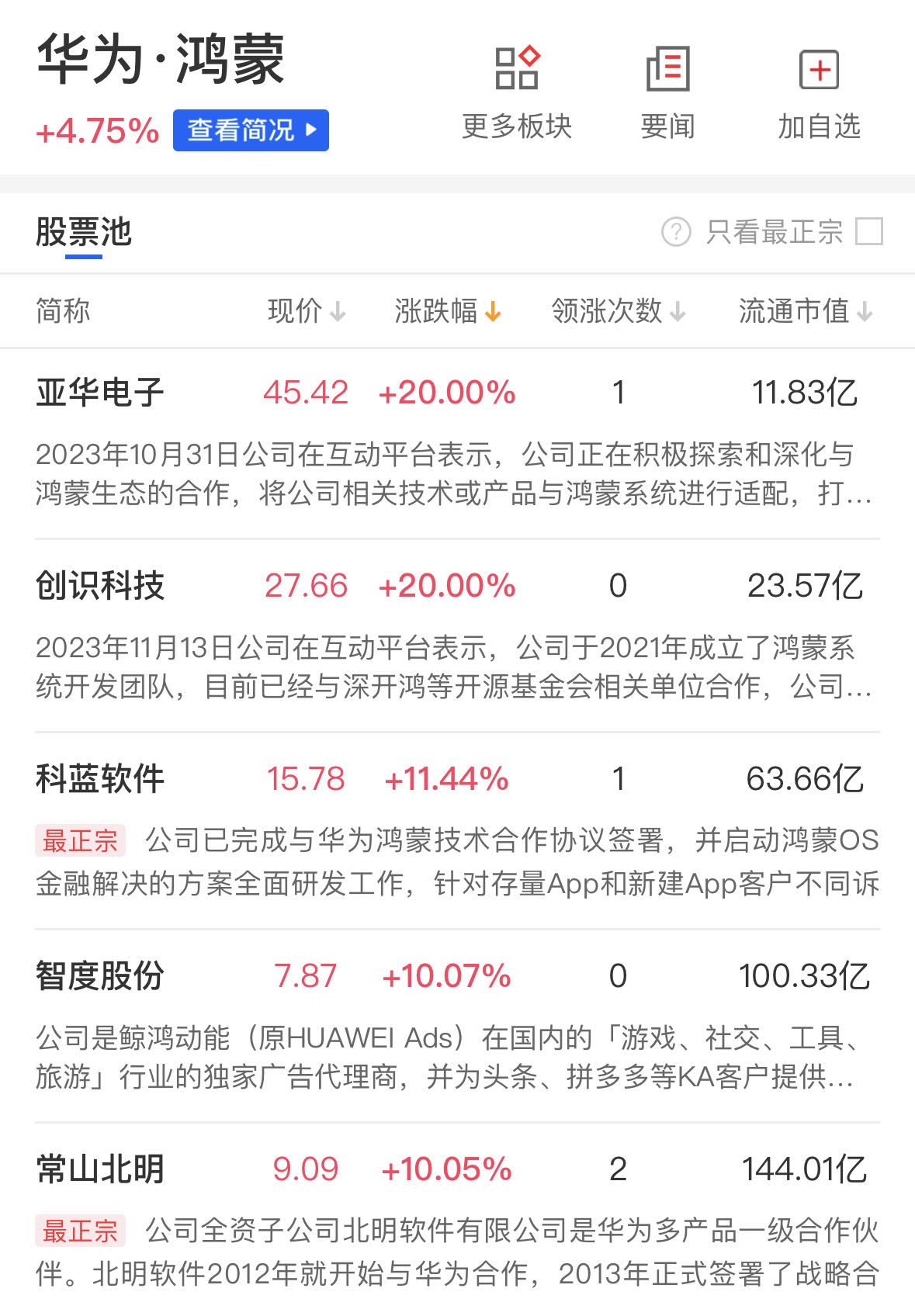View 智度股份 stock details
The height and width of the screenshot is (1316, 915).
point(100,976)
